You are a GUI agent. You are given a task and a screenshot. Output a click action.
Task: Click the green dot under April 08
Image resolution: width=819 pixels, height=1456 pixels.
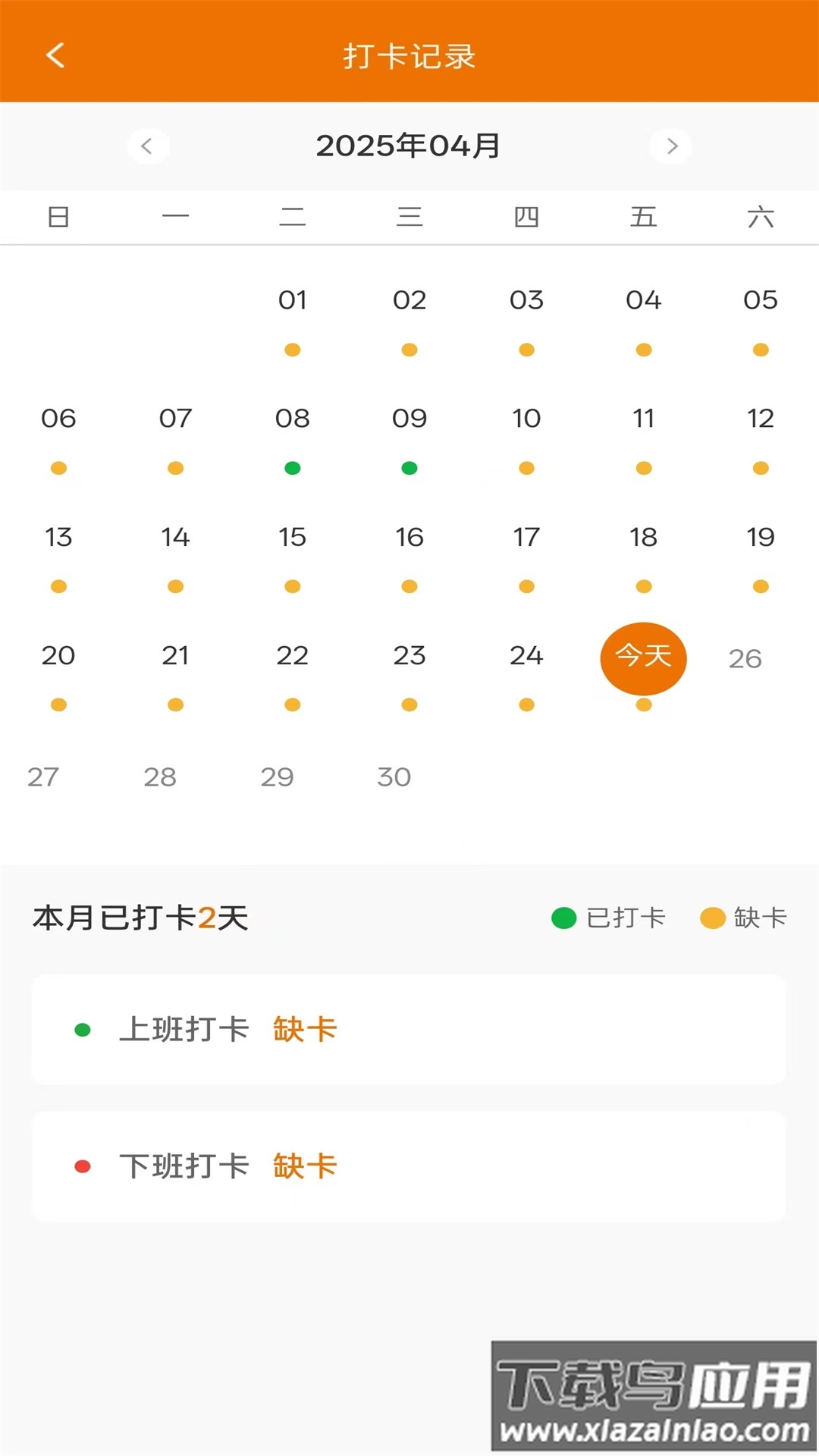pyautogui.click(x=292, y=468)
